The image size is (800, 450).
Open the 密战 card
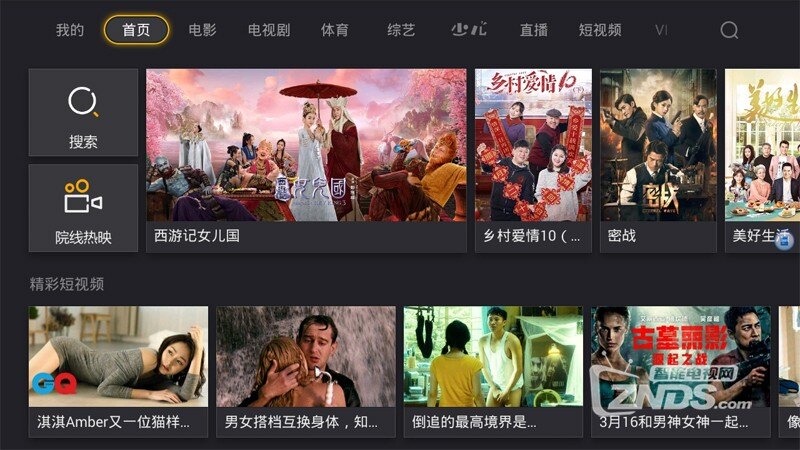click(x=658, y=160)
